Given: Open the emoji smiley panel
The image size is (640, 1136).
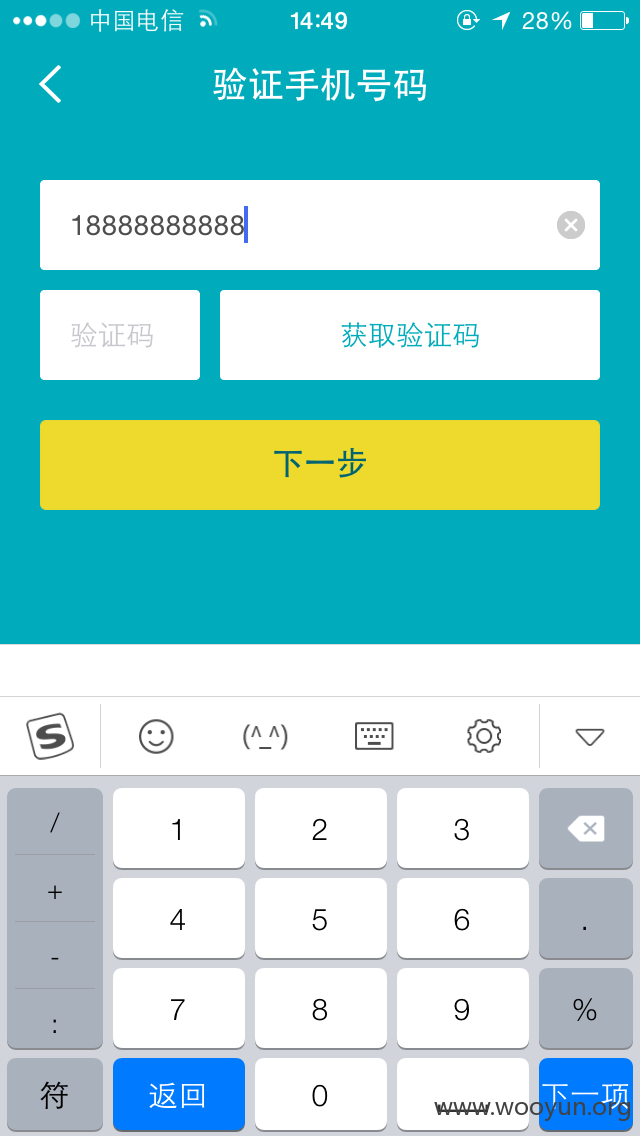Looking at the screenshot, I should coord(156,737).
